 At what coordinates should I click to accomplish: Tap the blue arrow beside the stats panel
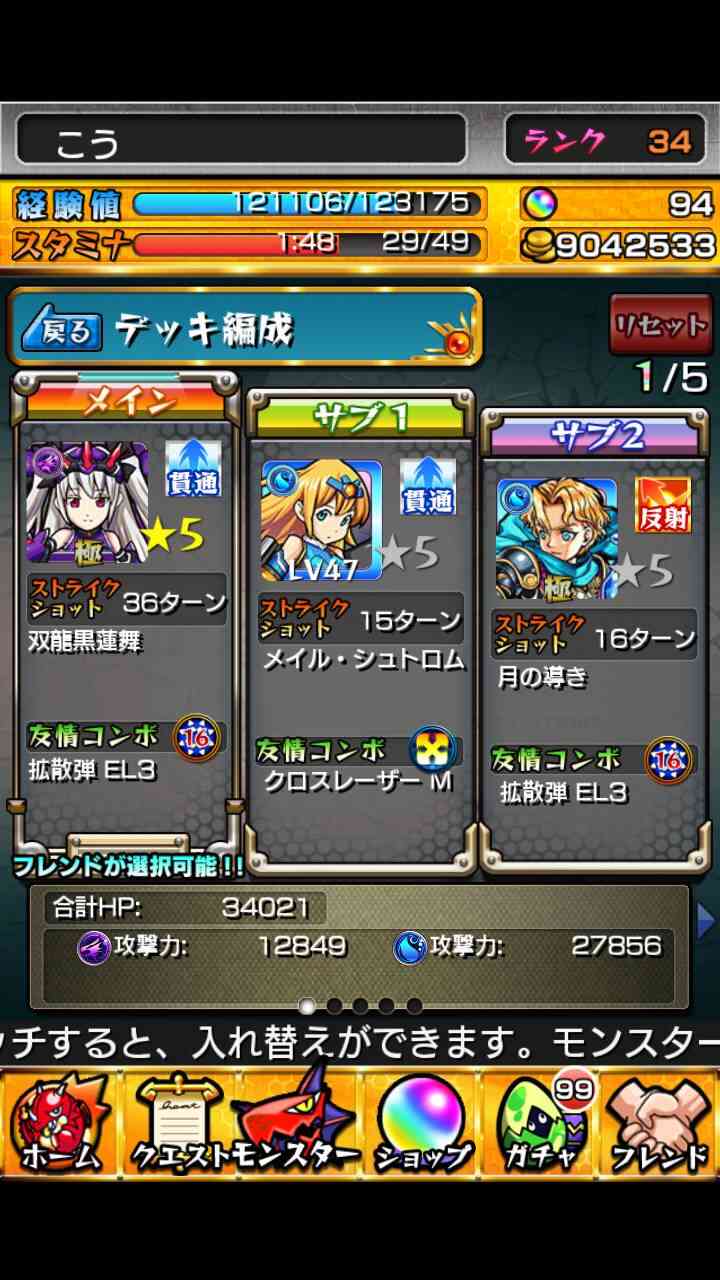coord(705,921)
